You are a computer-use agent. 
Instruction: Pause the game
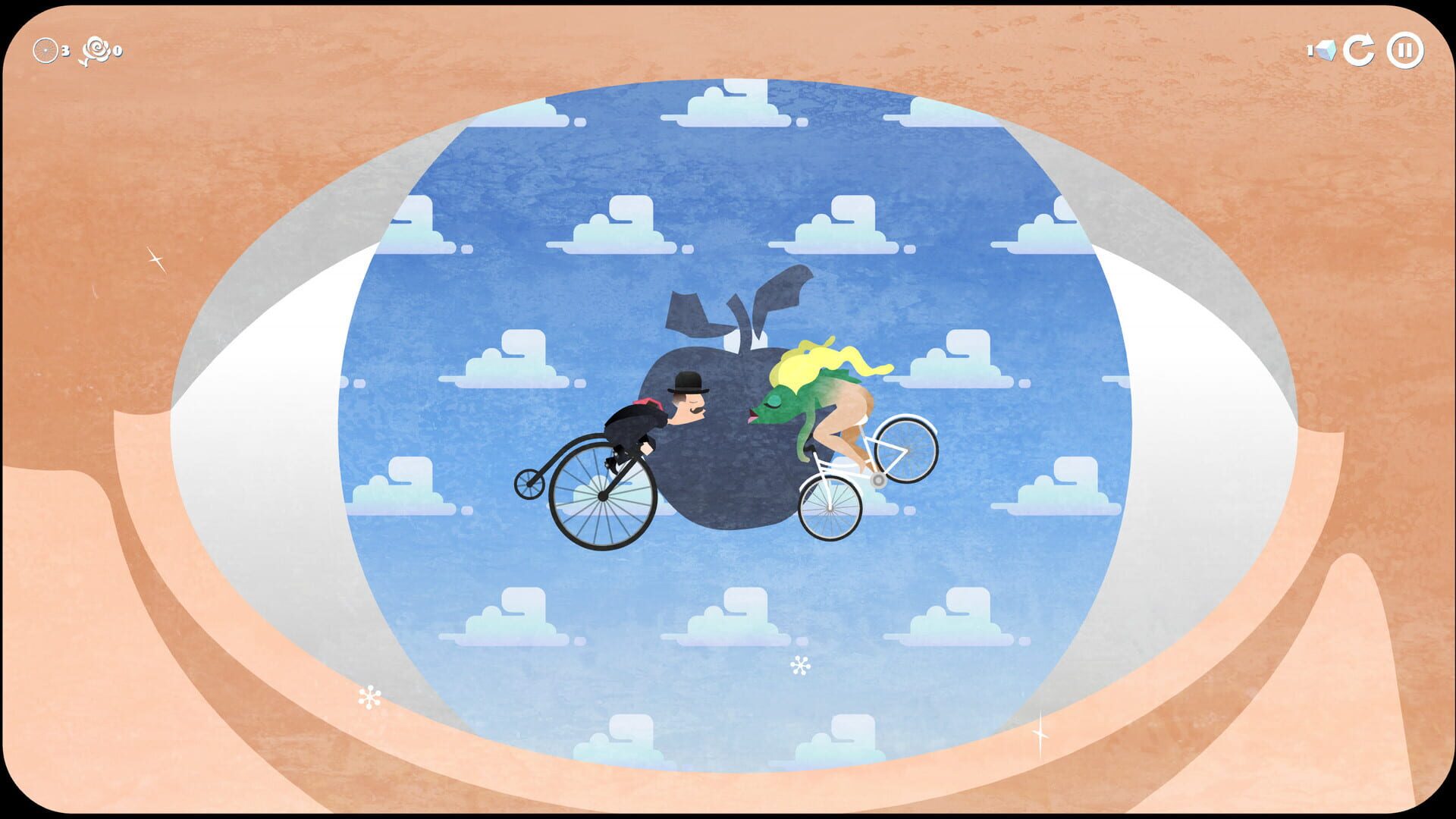coord(1404,51)
